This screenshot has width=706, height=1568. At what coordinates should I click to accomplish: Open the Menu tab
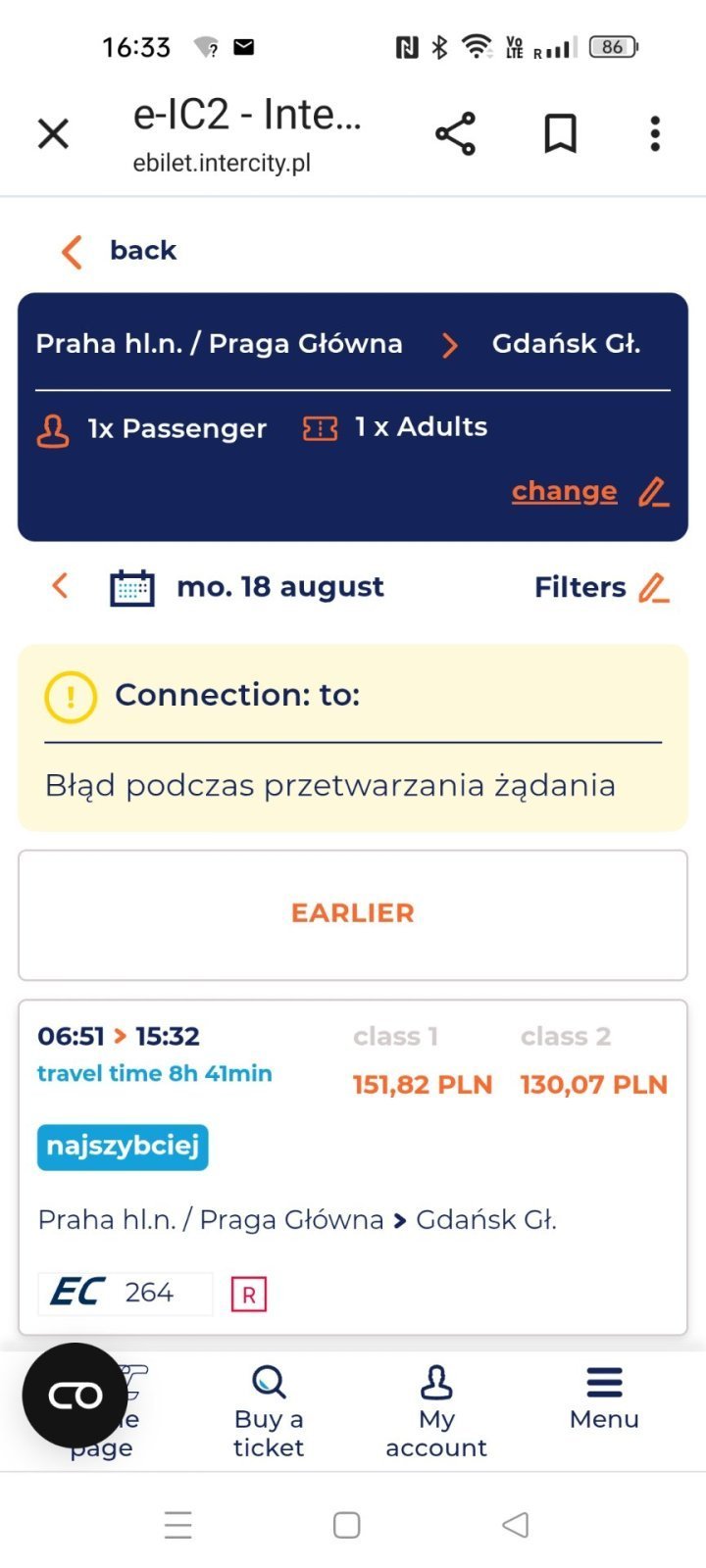click(x=604, y=1399)
